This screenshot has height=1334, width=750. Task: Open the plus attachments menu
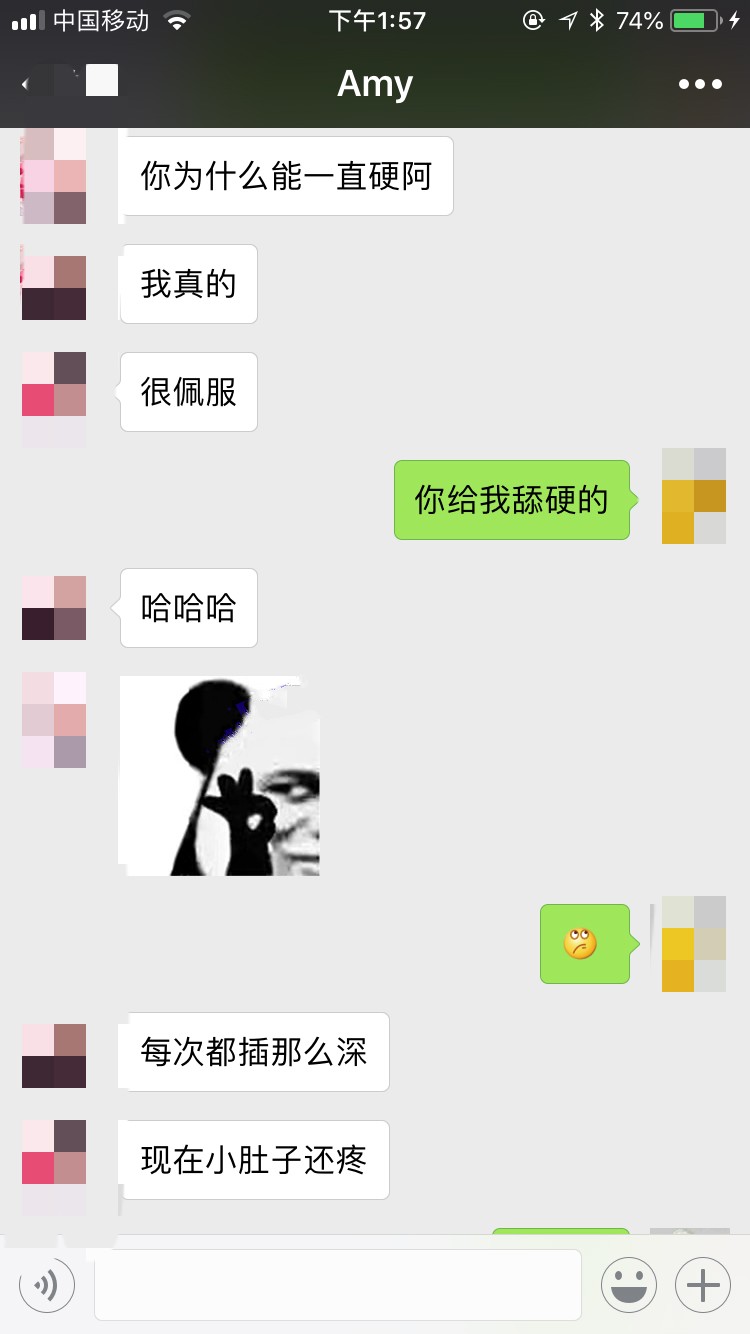coord(703,1284)
